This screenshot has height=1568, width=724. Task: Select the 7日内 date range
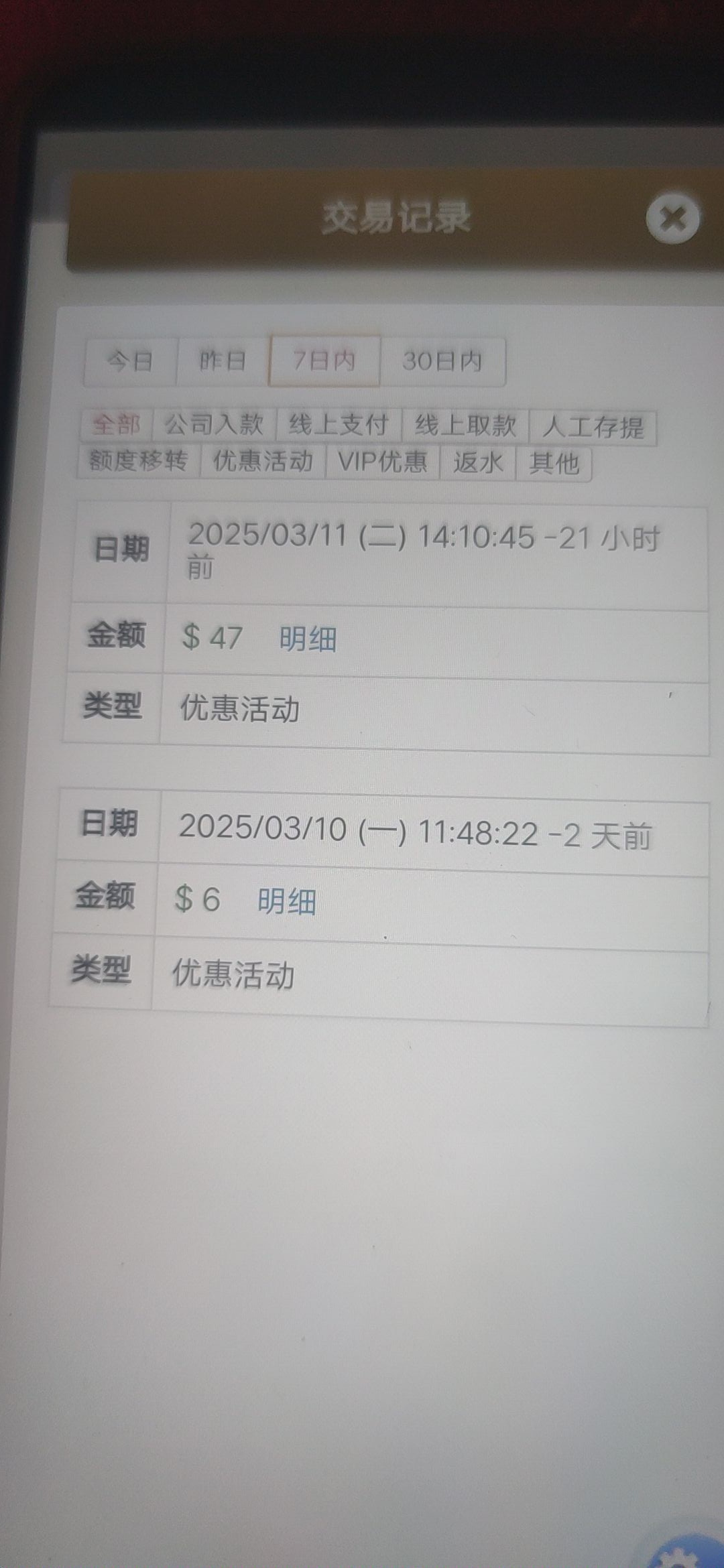pyautogui.click(x=324, y=361)
